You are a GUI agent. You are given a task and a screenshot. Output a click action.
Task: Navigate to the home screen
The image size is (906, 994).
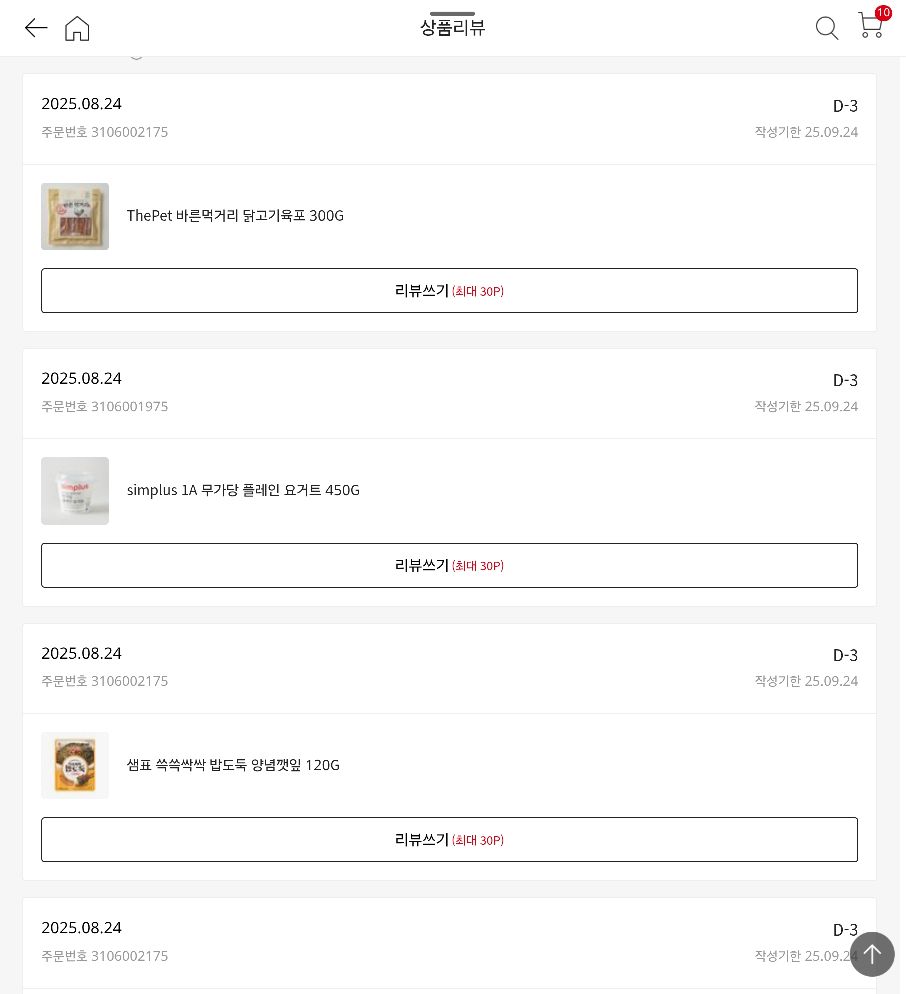pos(77,28)
